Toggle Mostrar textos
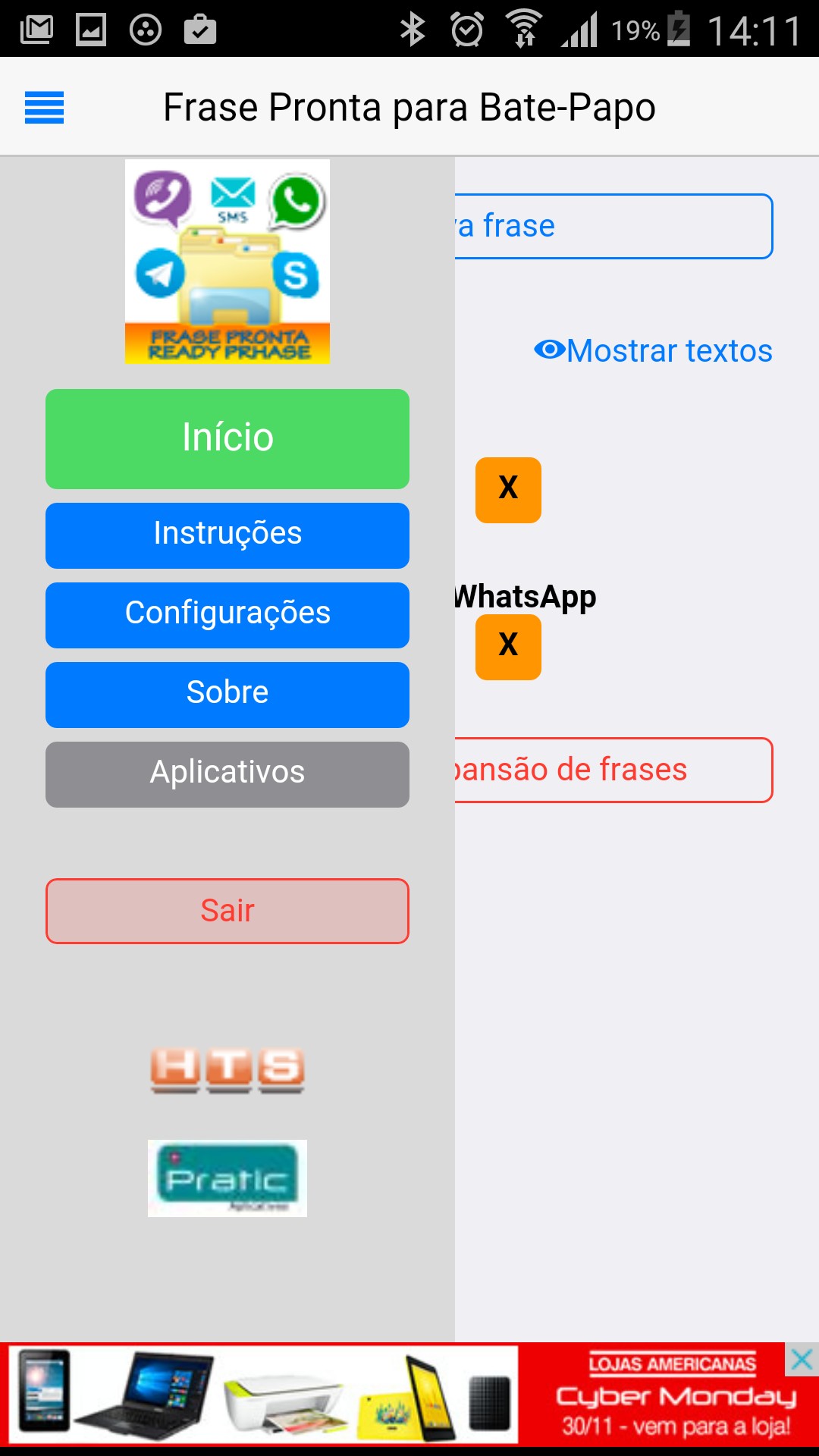Screen dimensions: 819x1456 coord(654,350)
